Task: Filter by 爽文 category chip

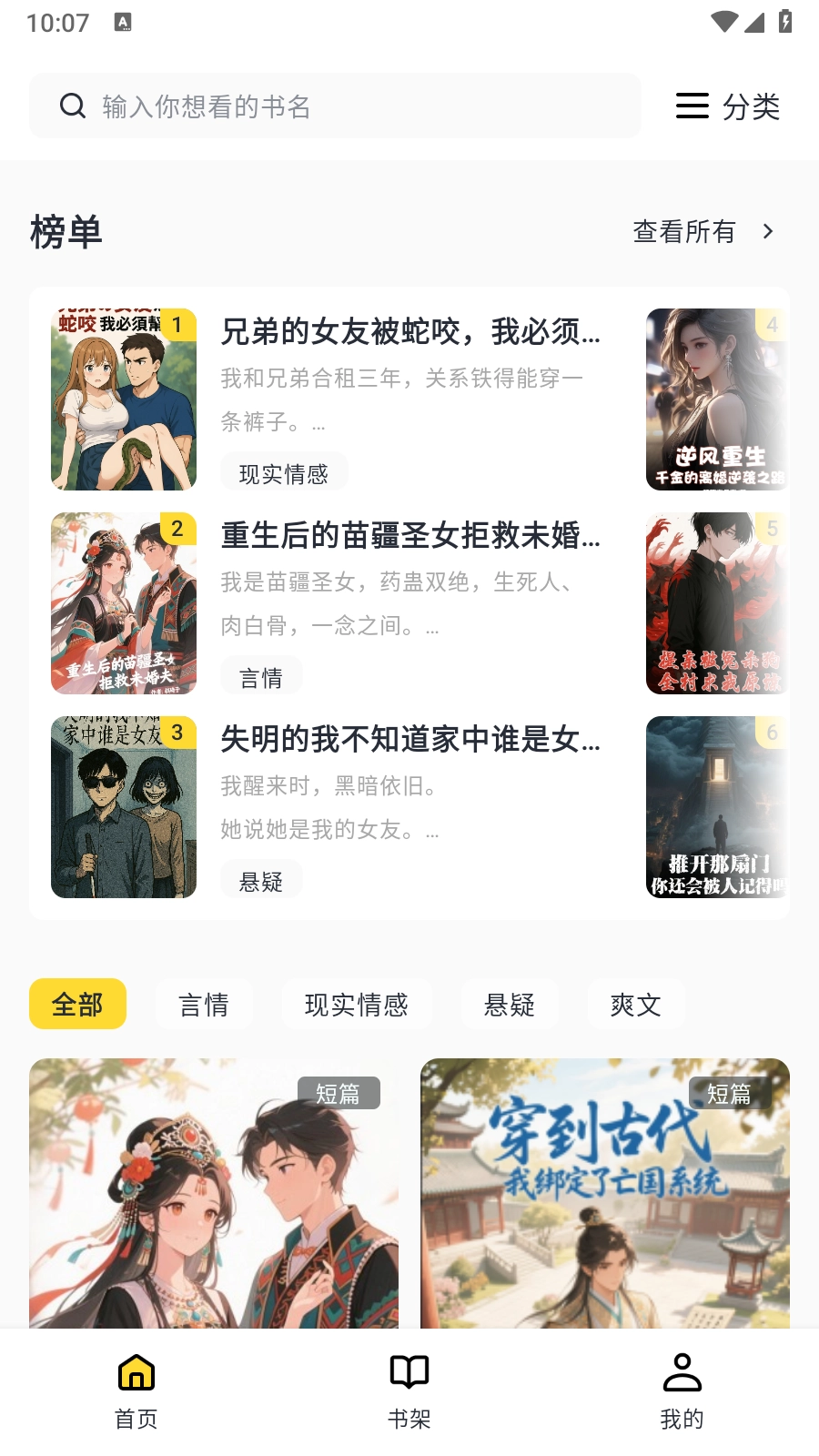Action: click(635, 1005)
